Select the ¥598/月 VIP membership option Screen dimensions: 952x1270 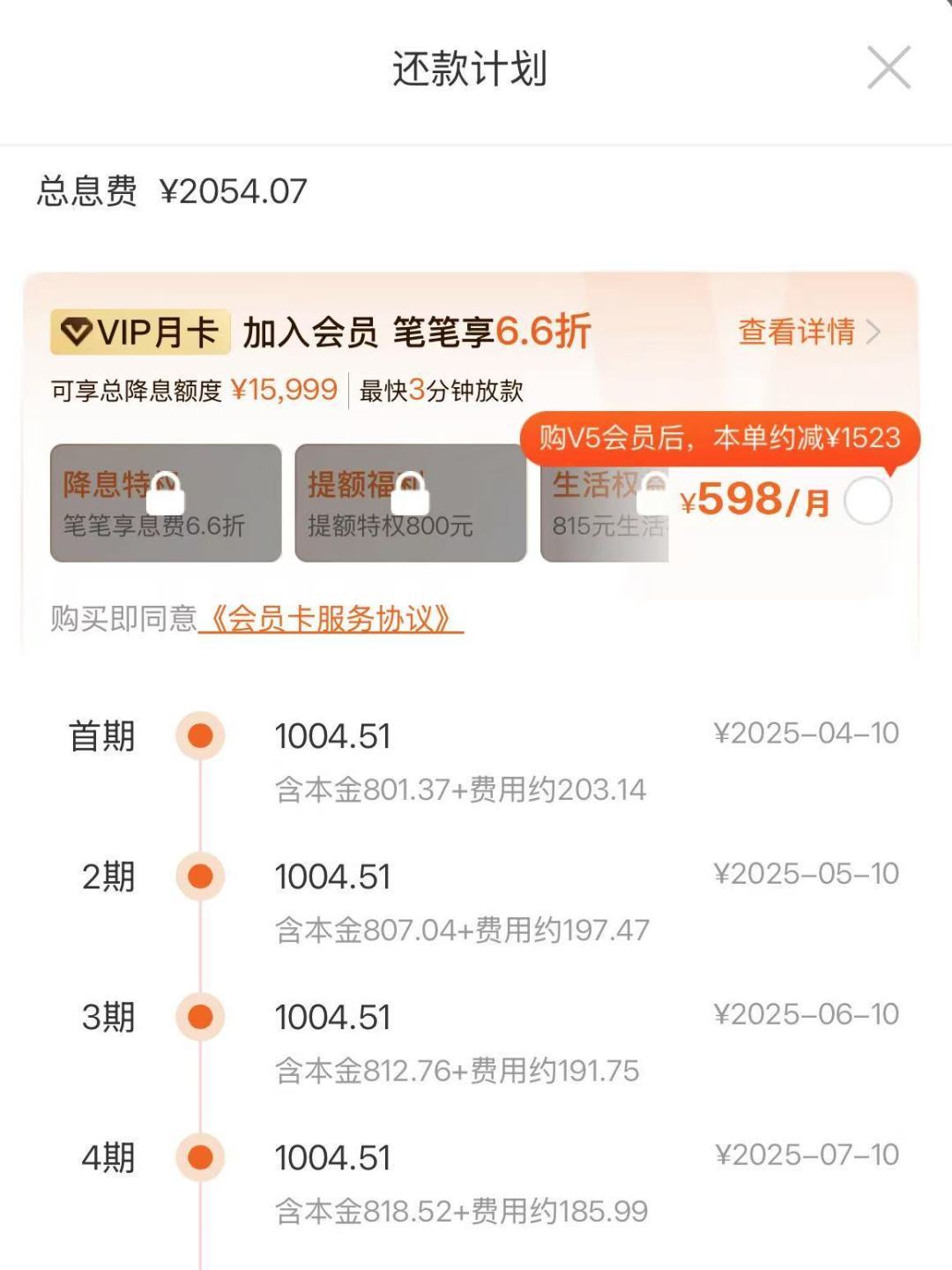[x=868, y=501]
